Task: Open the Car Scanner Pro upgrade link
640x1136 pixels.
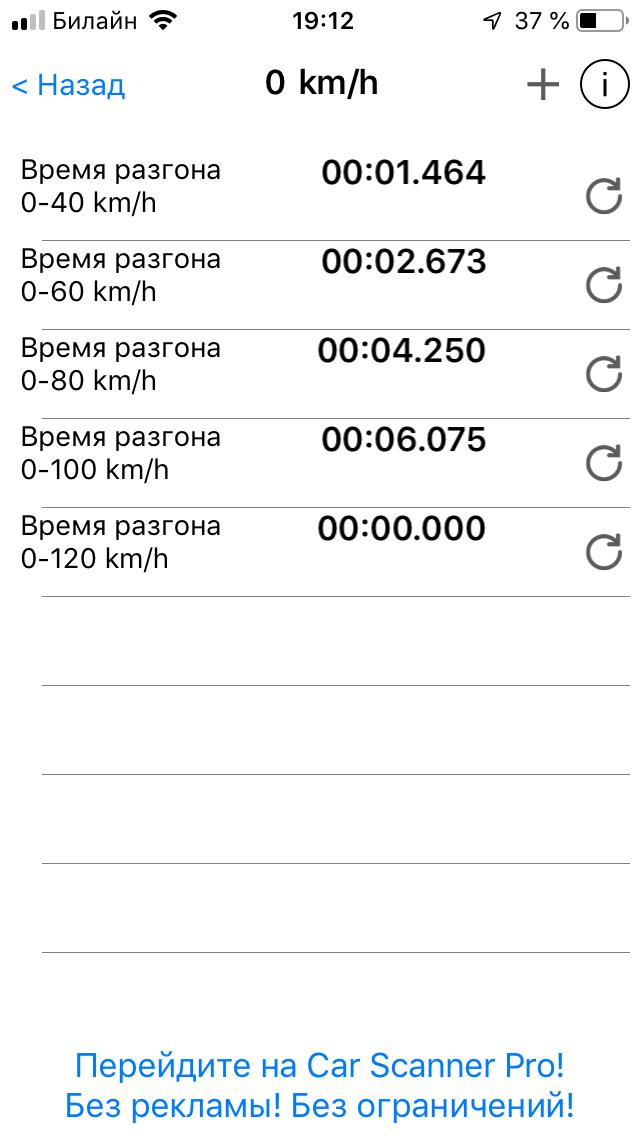Action: pos(320,1085)
